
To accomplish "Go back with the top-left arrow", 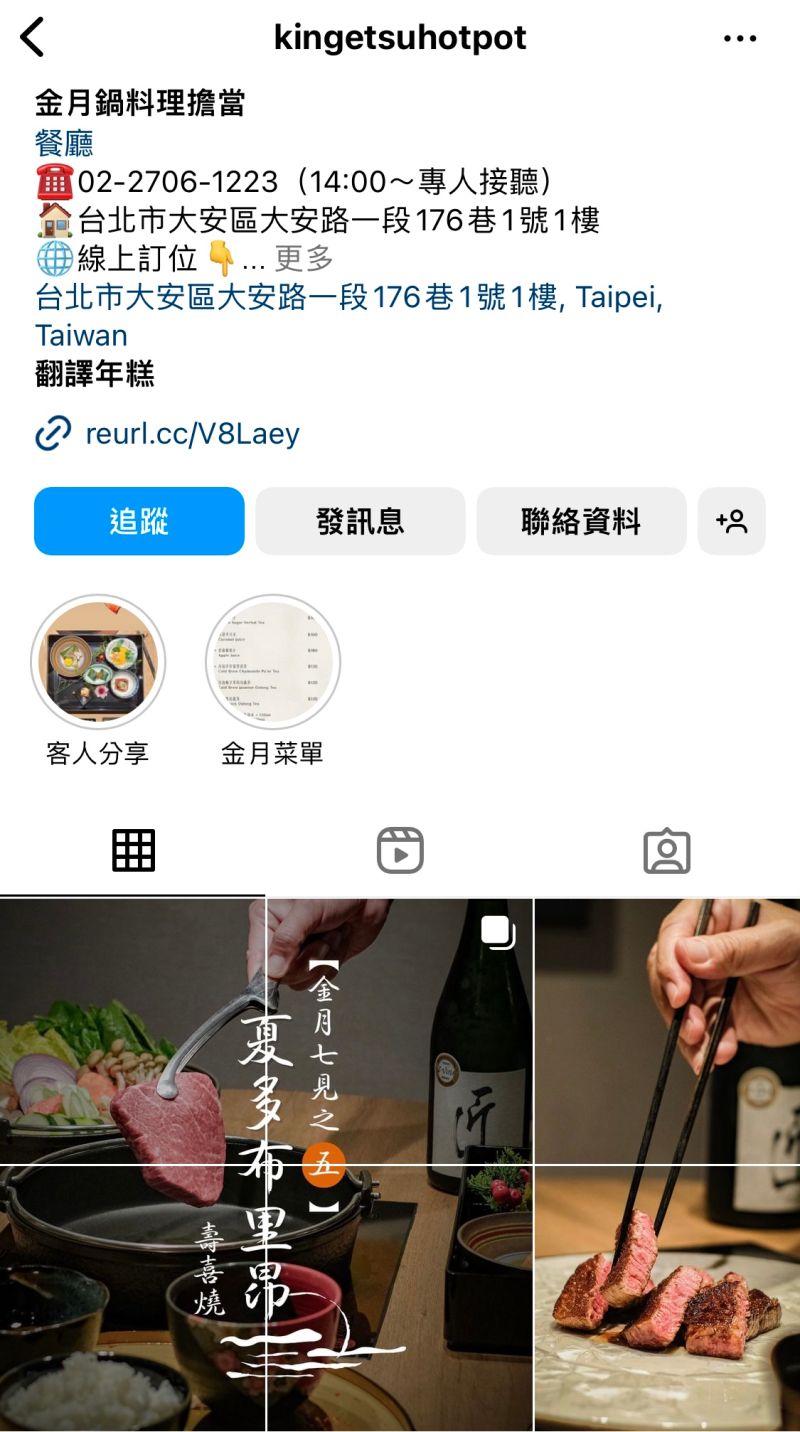I will [x=32, y=38].
